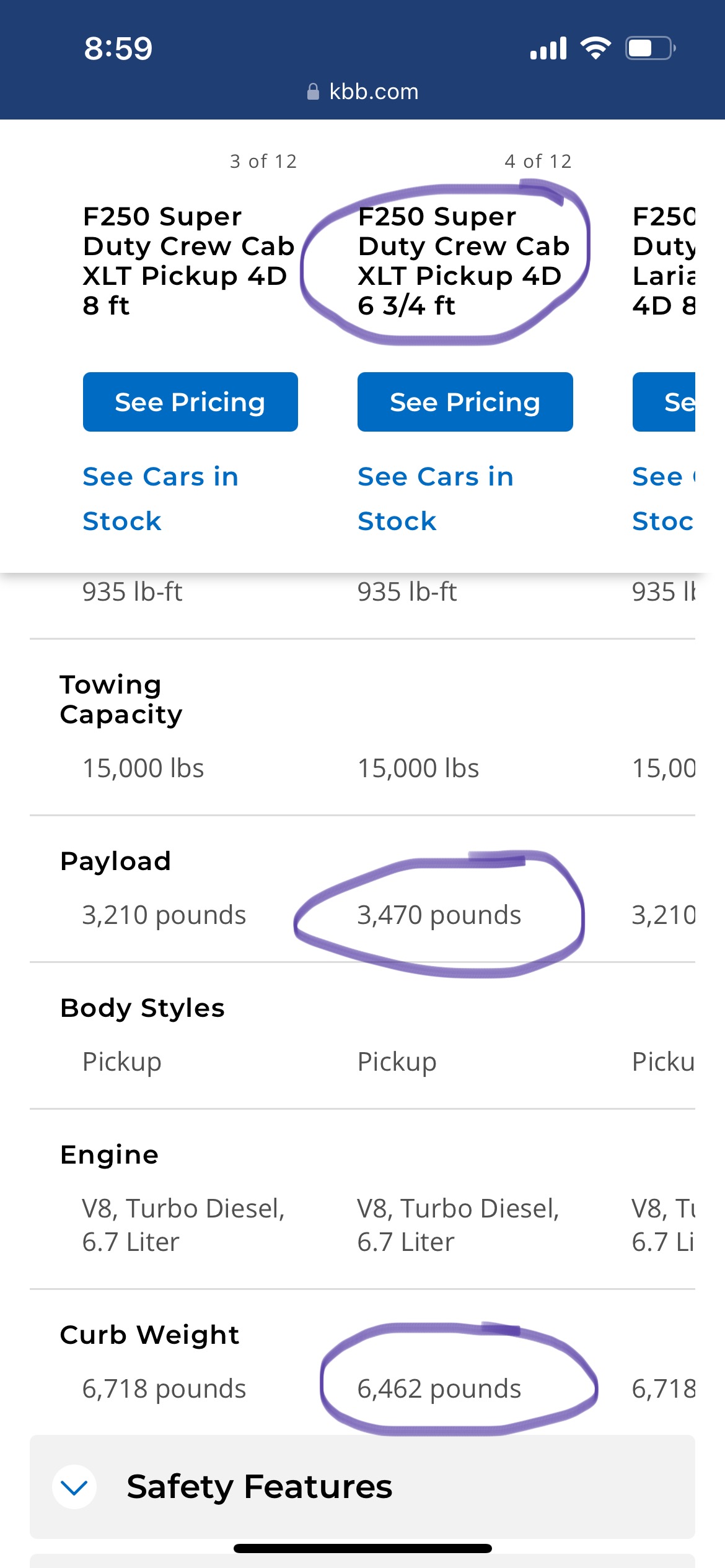Open See Cars in Stock for XLT 8 ft
The width and height of the screenshot is (725, 1568).
(x=161, y=499)
